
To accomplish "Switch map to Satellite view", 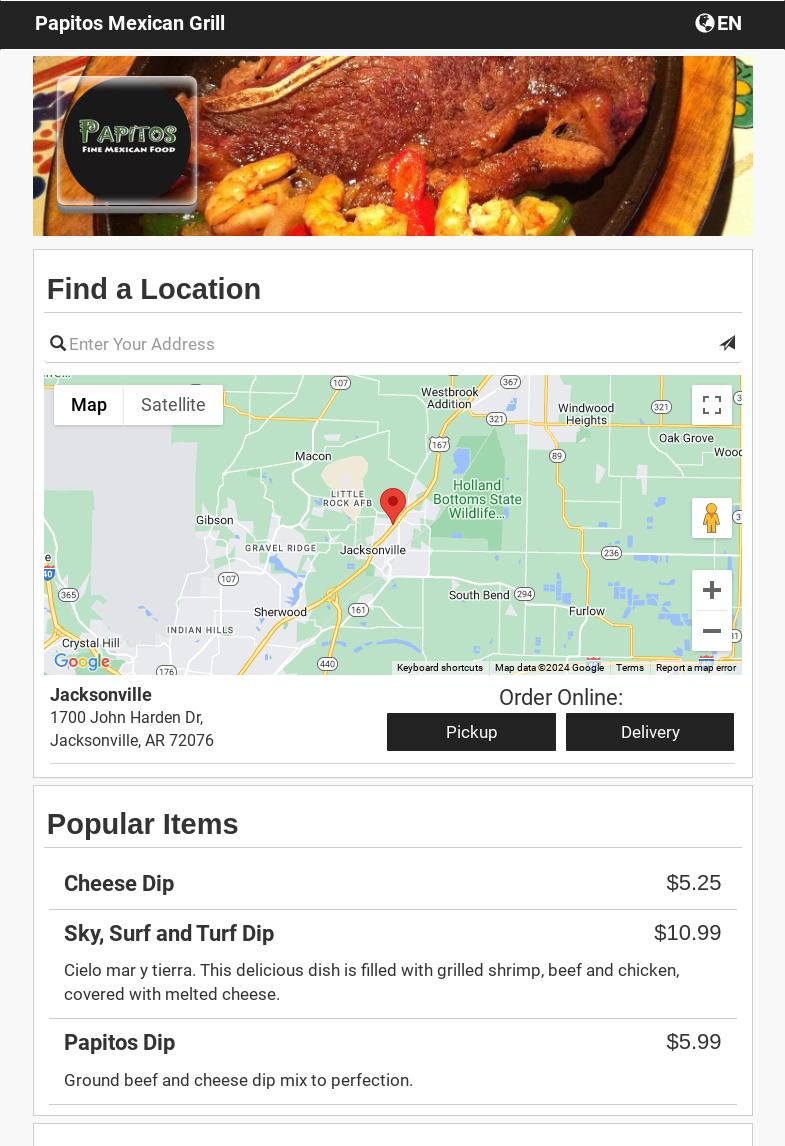I will [173, 405].
